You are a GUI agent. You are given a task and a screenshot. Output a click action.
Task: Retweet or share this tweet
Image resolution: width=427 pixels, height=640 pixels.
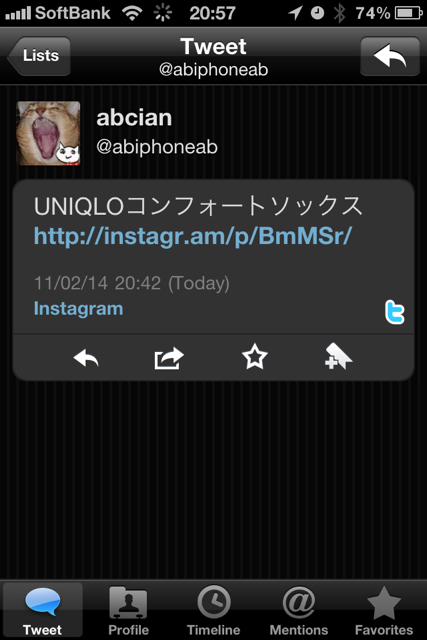coord(169,358)
